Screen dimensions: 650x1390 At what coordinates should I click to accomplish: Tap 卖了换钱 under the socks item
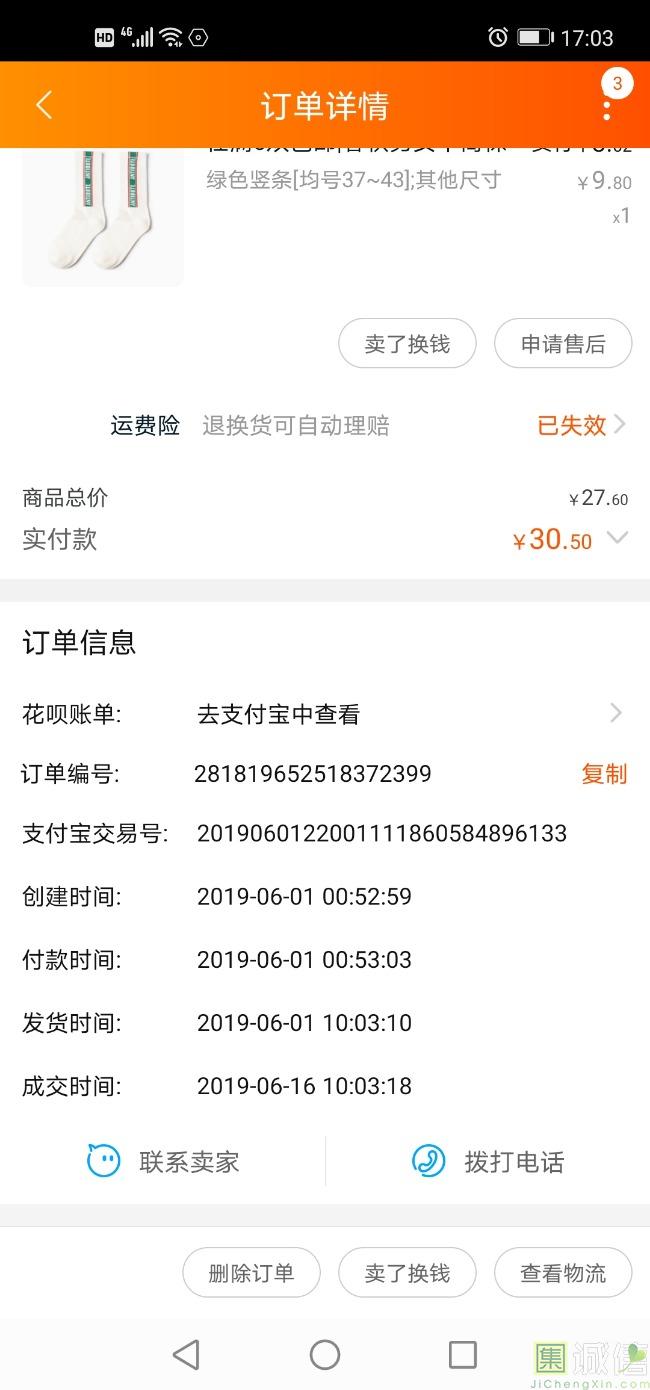(407, 344)
